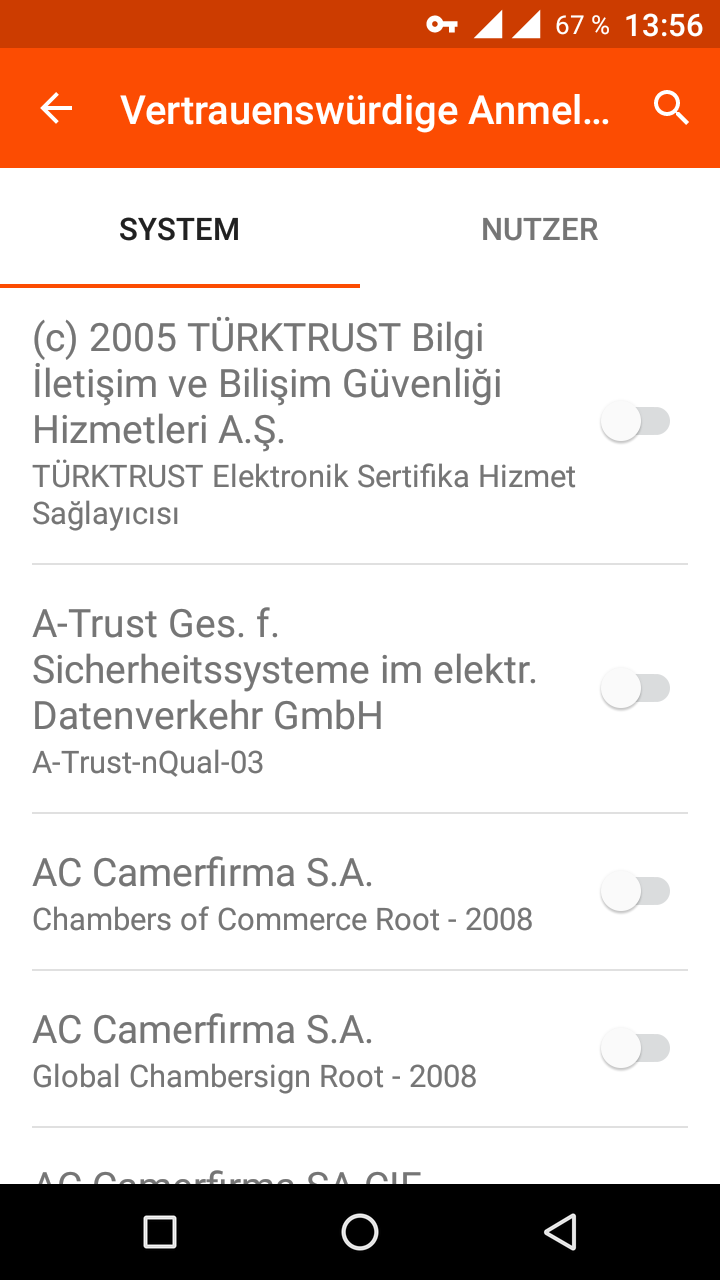Toggle the TÜRKTRUST certificate switch

pos(635,421)
